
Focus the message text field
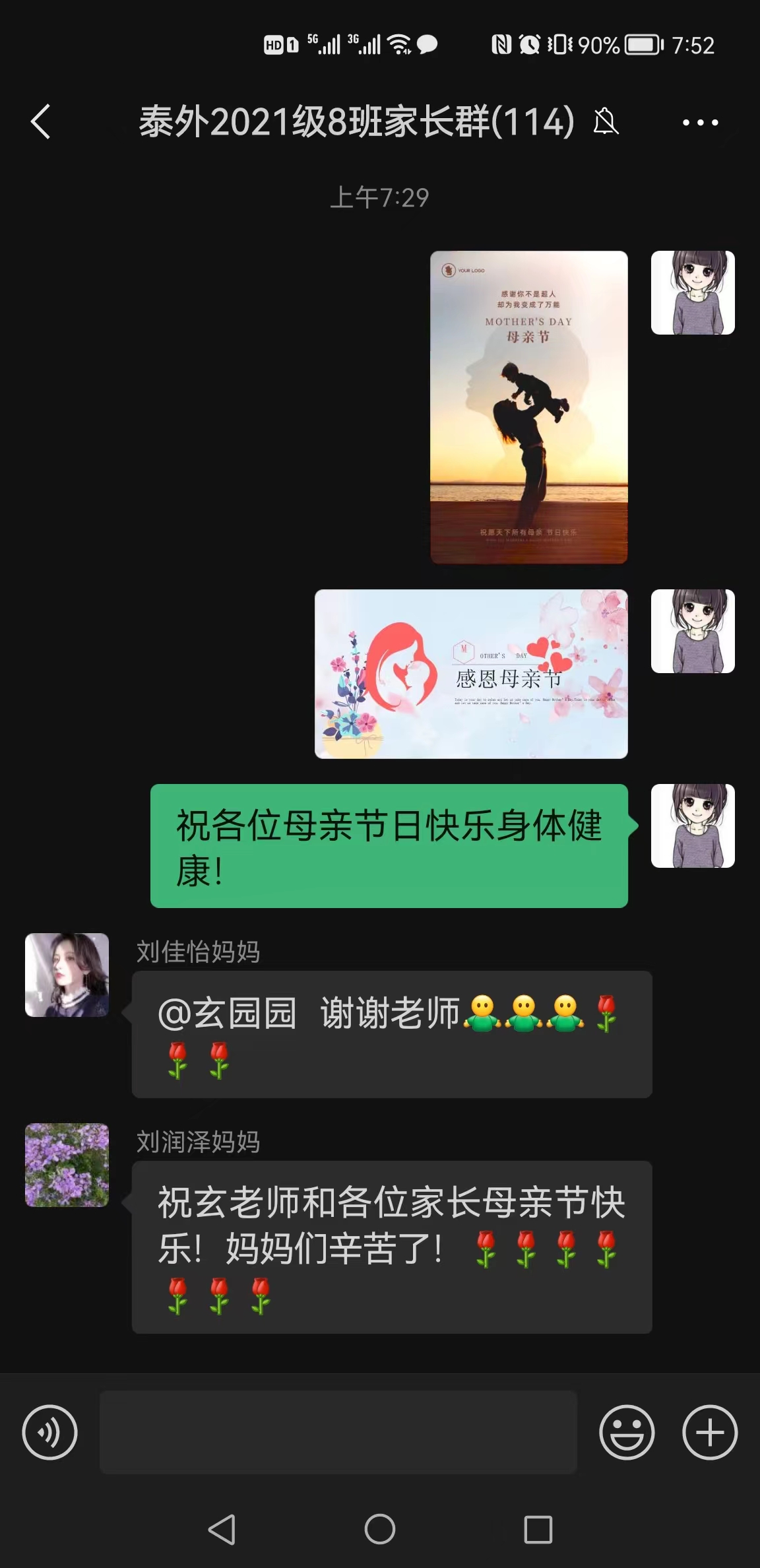(x=338, y=1432)
